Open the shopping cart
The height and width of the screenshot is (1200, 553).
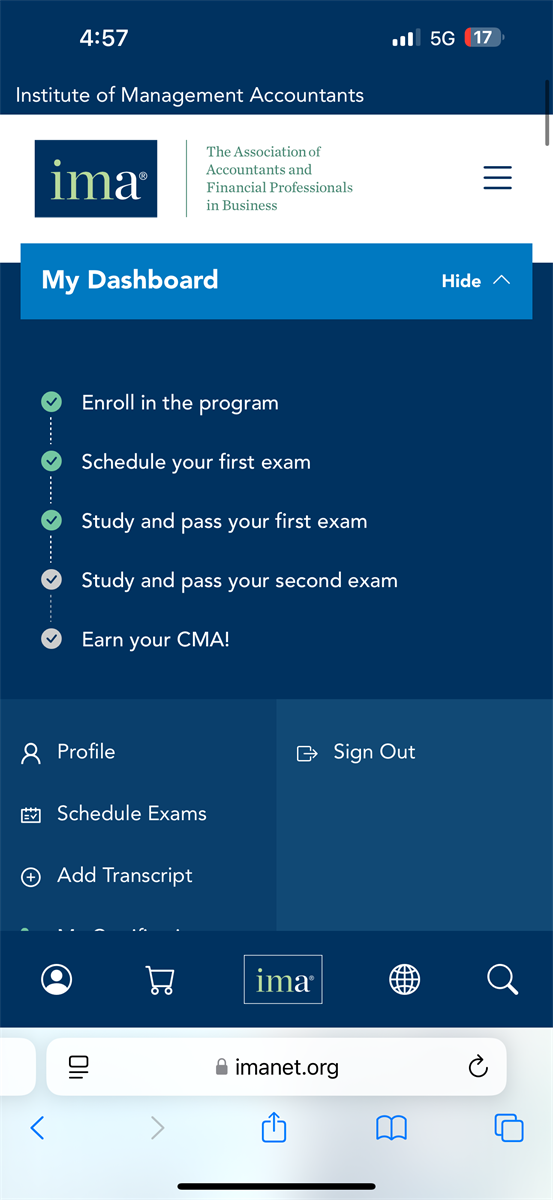tap(160, 979)
